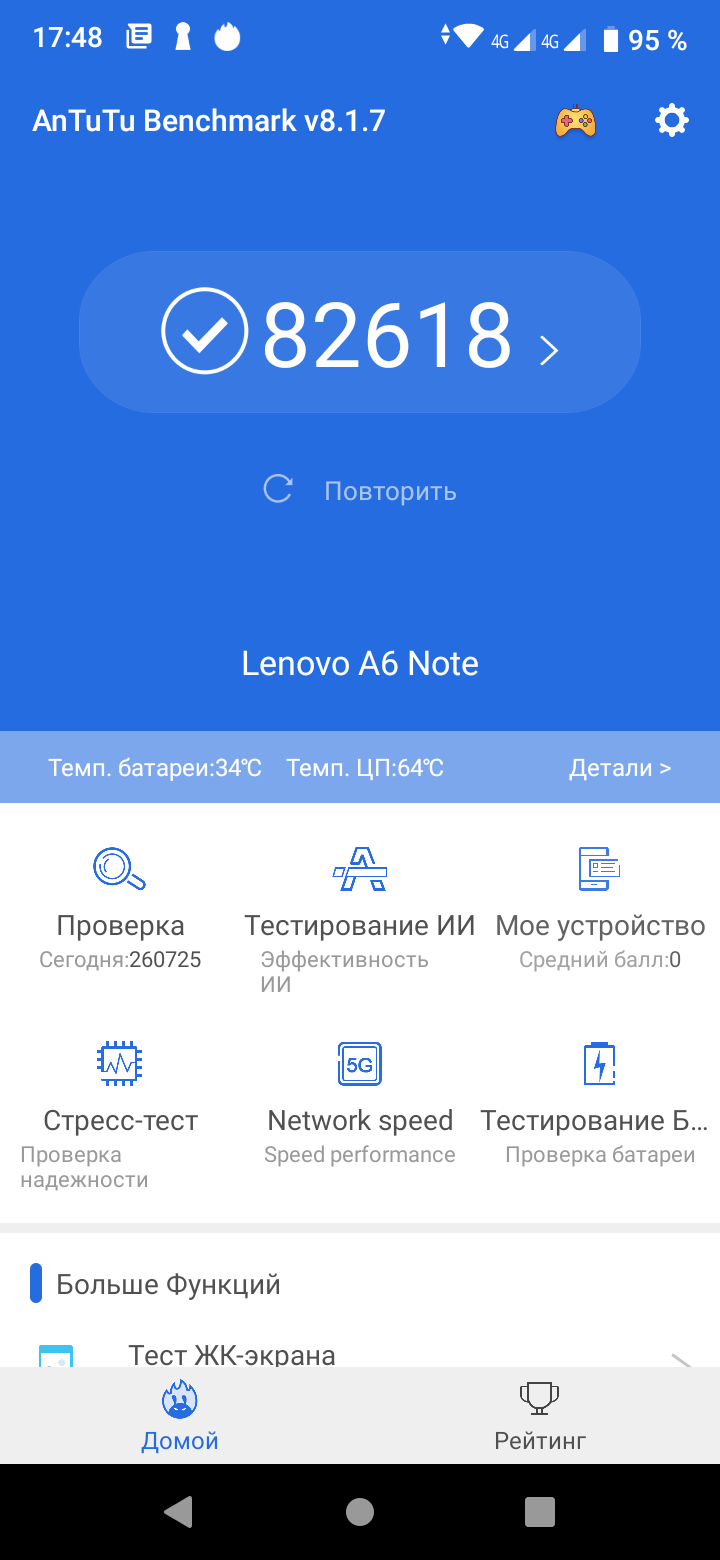The image size is (720, 1560).
Task: Open Детали temperature details
Action: (619, 768)
